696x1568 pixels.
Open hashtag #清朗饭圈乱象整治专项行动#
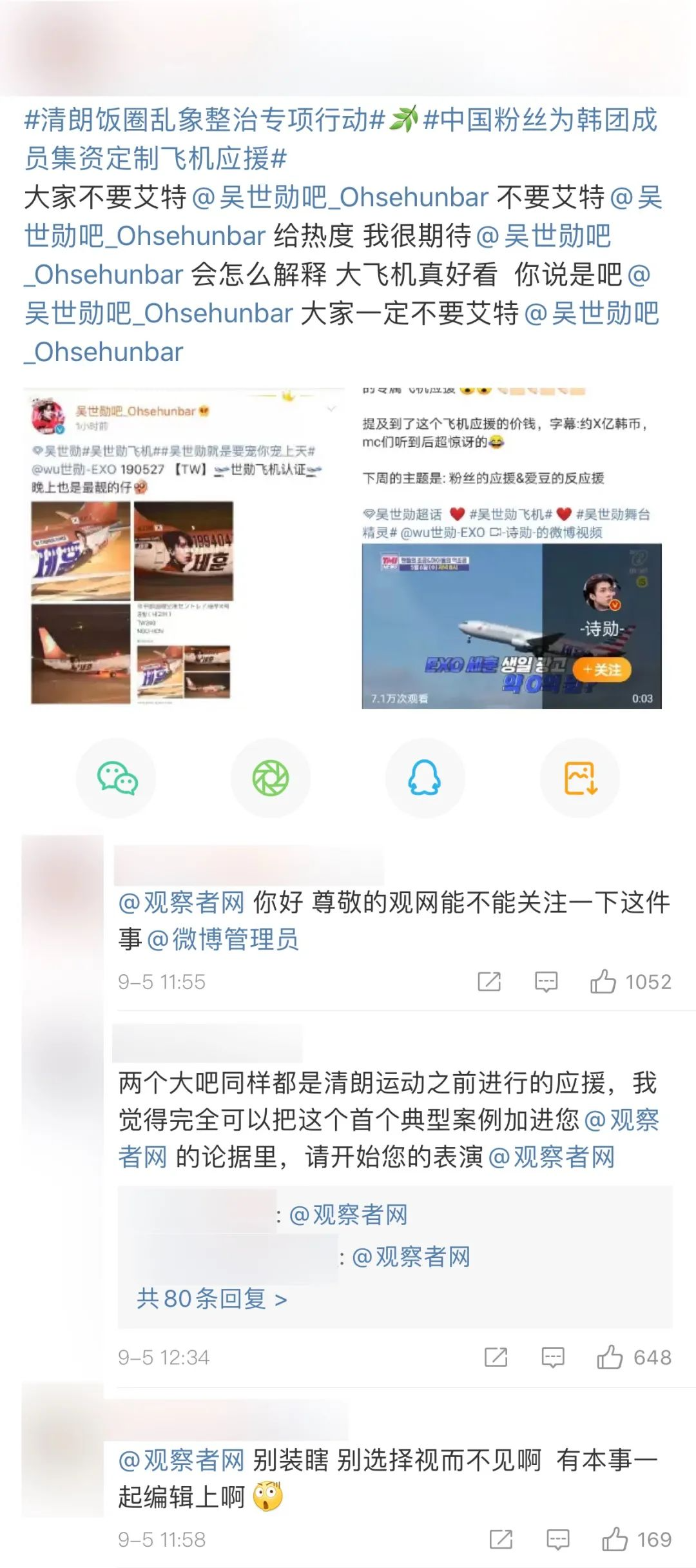tap(204, 120)
